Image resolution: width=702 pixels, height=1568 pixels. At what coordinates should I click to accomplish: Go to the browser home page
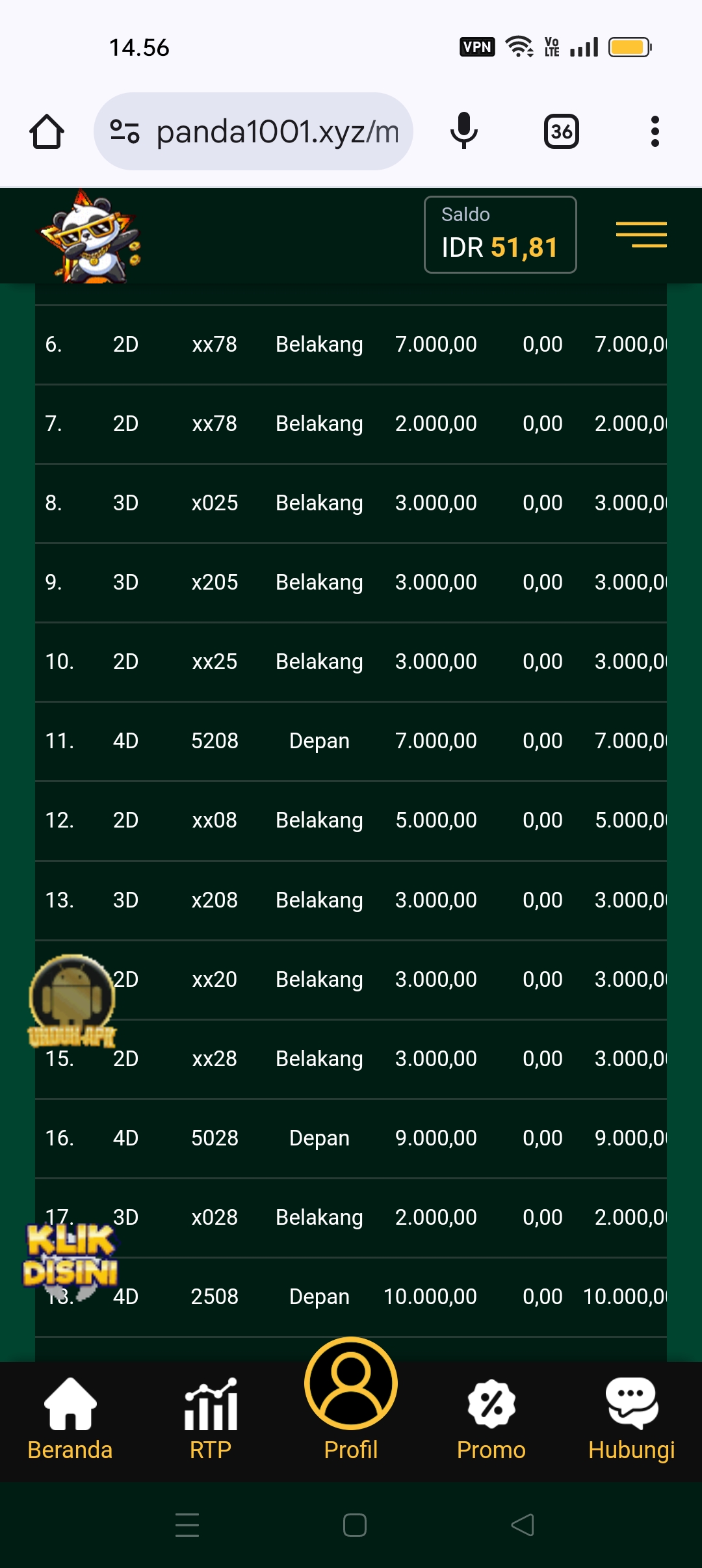47,132
